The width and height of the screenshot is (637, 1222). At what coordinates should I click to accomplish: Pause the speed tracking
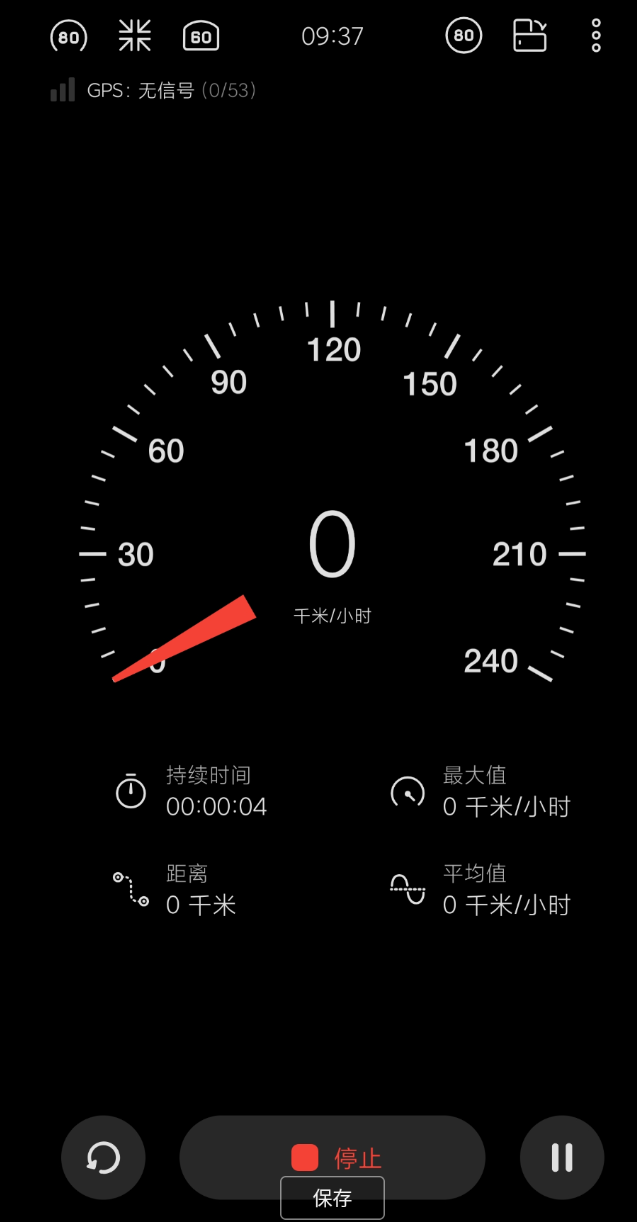point(562,1158)
